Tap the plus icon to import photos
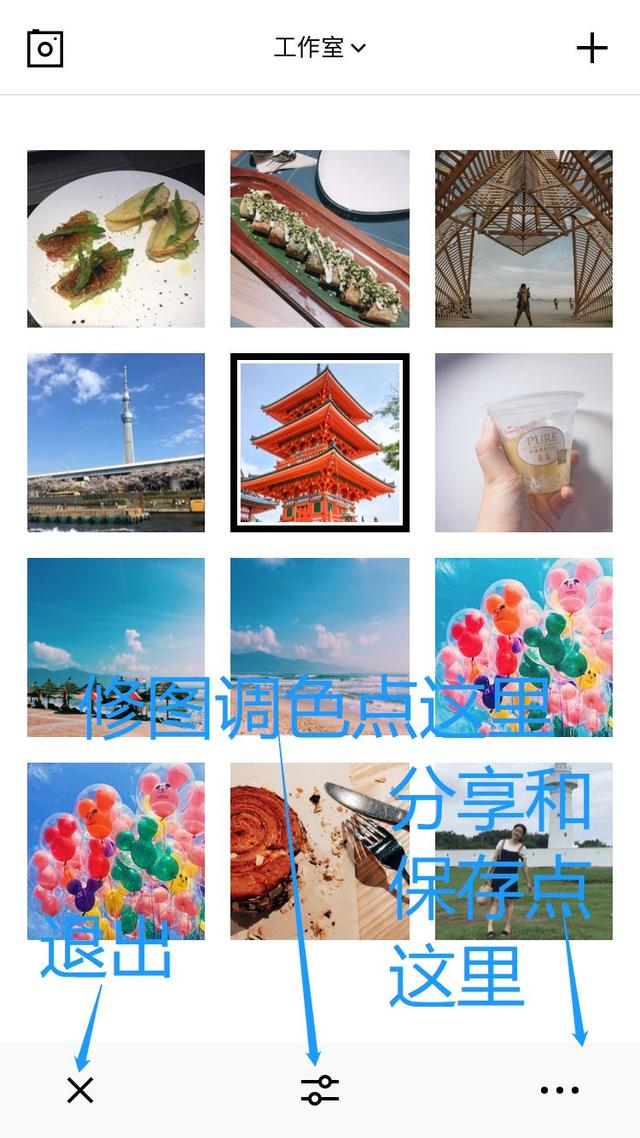 coord(592,49)
